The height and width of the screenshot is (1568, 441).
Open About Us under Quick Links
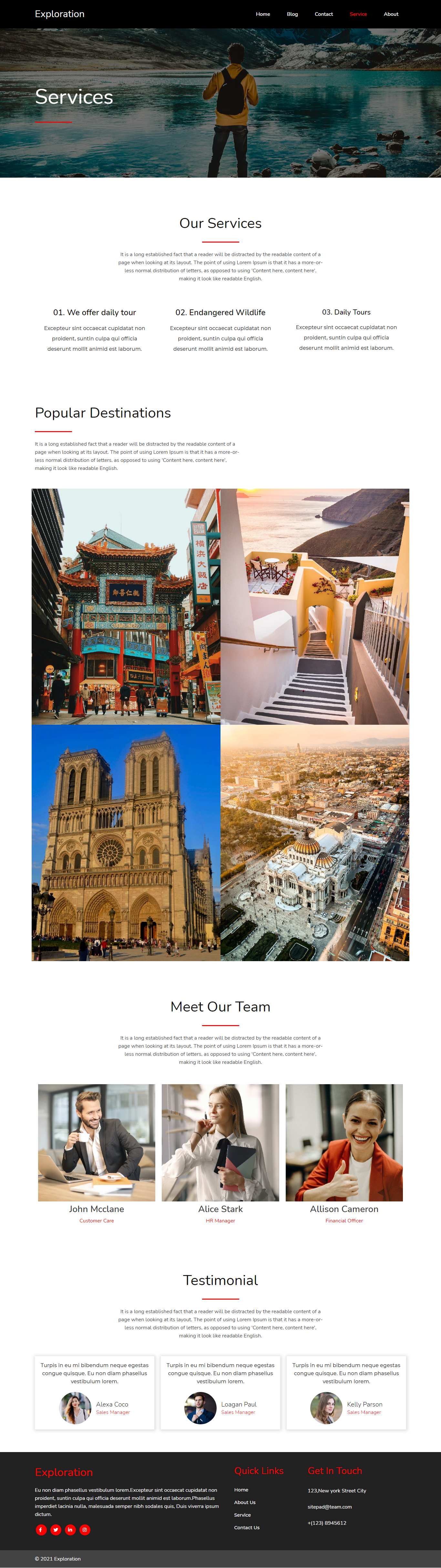[x=244, y=1502]
